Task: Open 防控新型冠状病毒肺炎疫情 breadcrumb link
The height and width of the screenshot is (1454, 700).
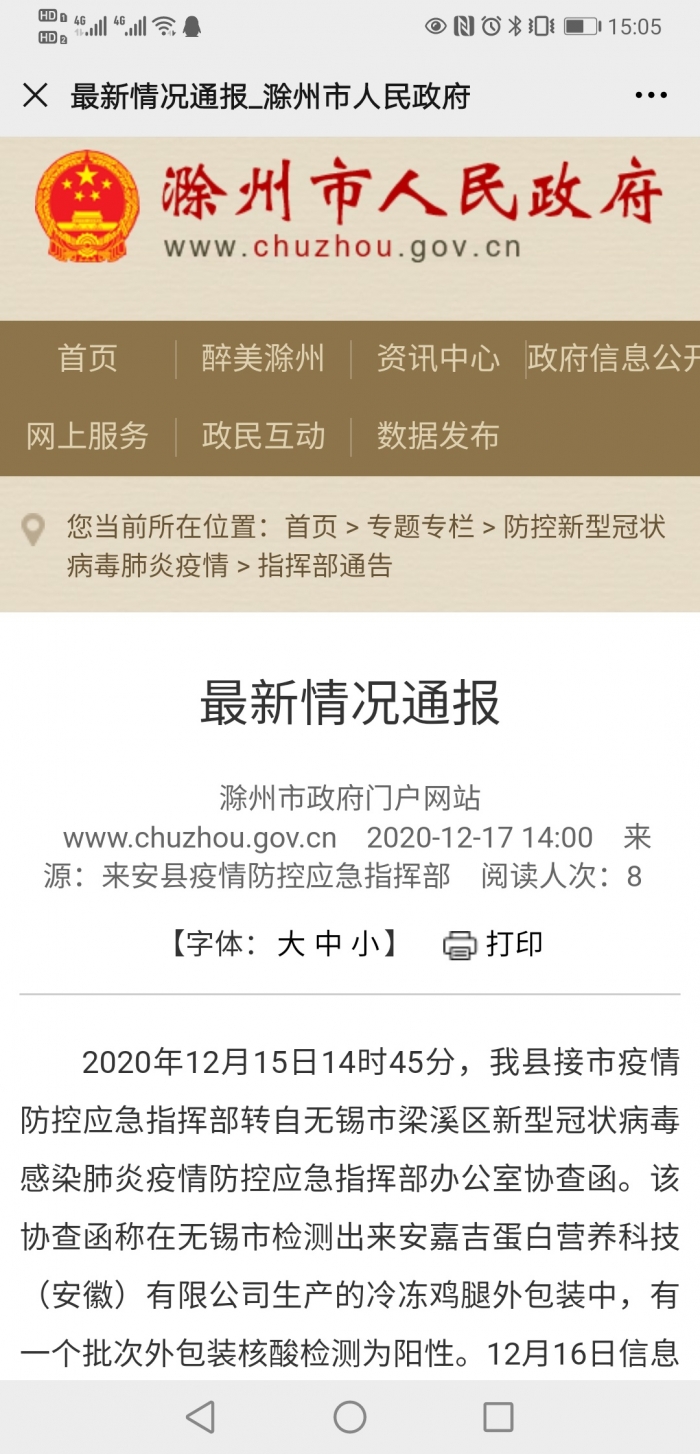Action: [x=584, y=527]
